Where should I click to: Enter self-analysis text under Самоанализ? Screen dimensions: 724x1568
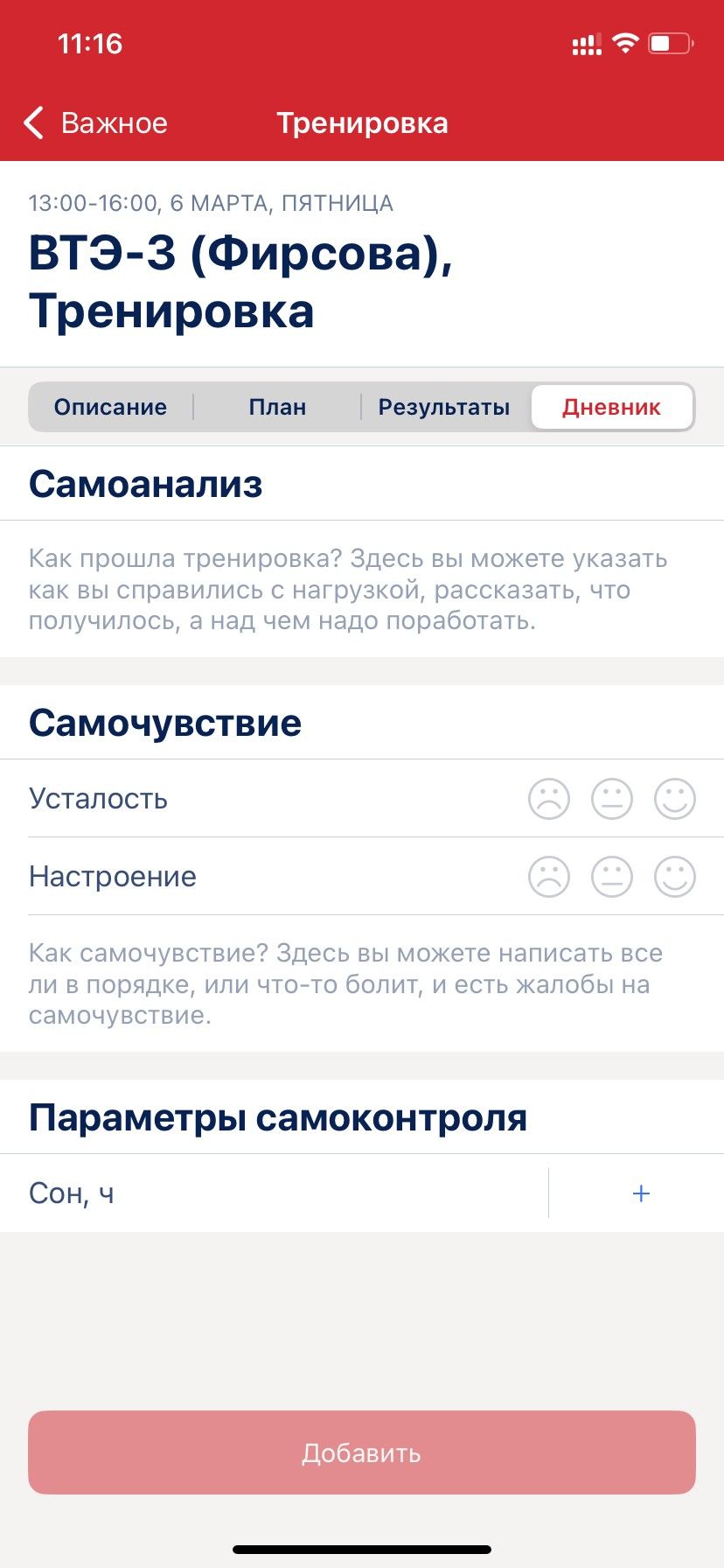pyautogui.click(x=350, y=590)
